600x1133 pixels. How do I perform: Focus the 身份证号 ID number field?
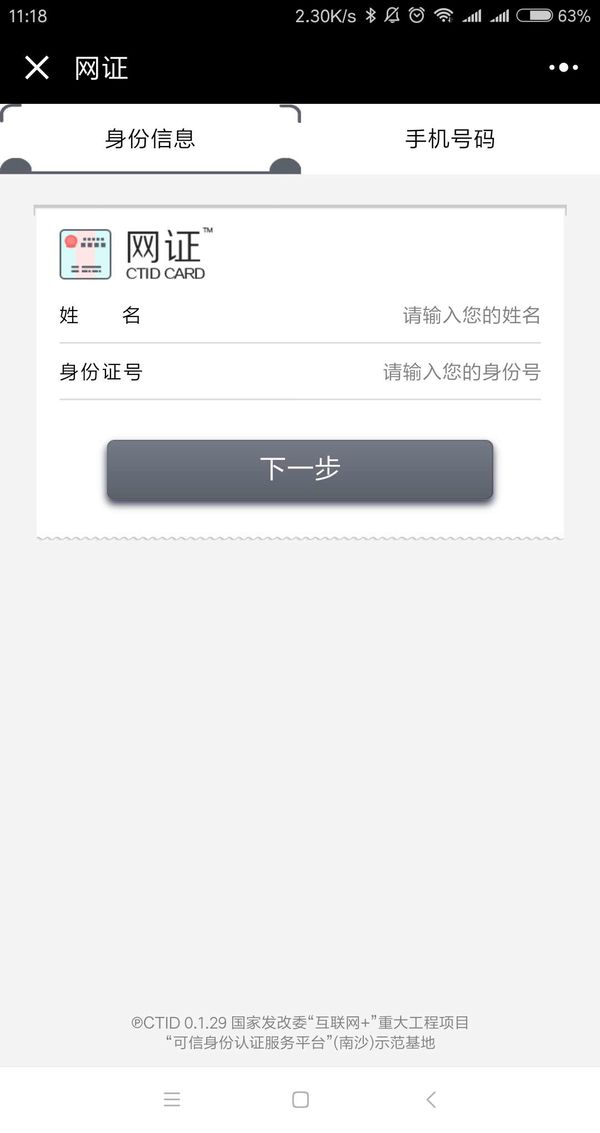pos(300,372)
